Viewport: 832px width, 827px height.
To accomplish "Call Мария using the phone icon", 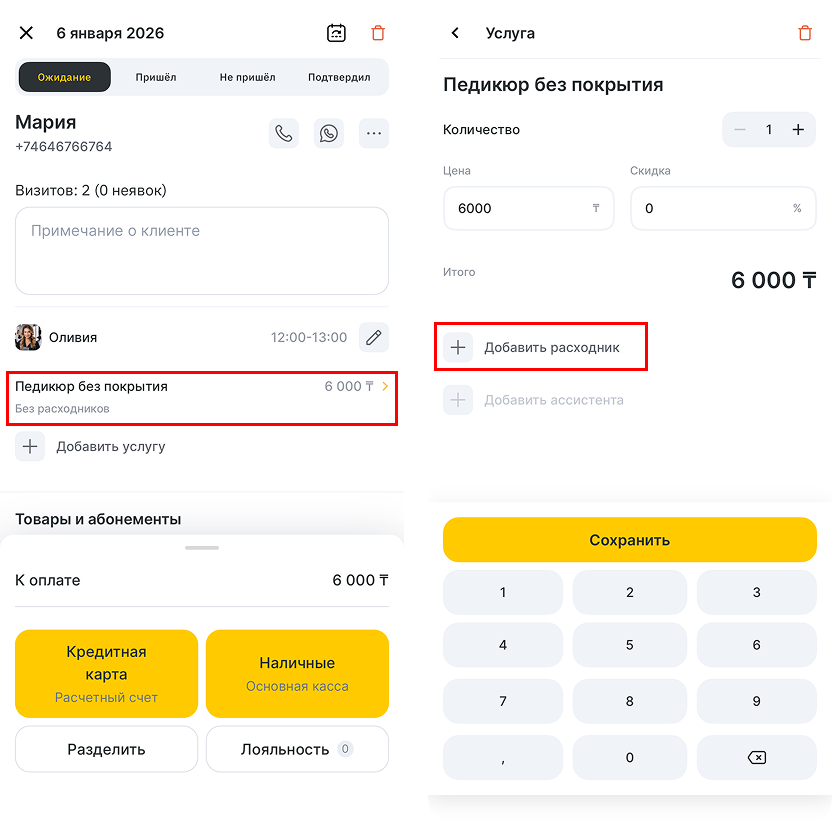I will (284, 133).
